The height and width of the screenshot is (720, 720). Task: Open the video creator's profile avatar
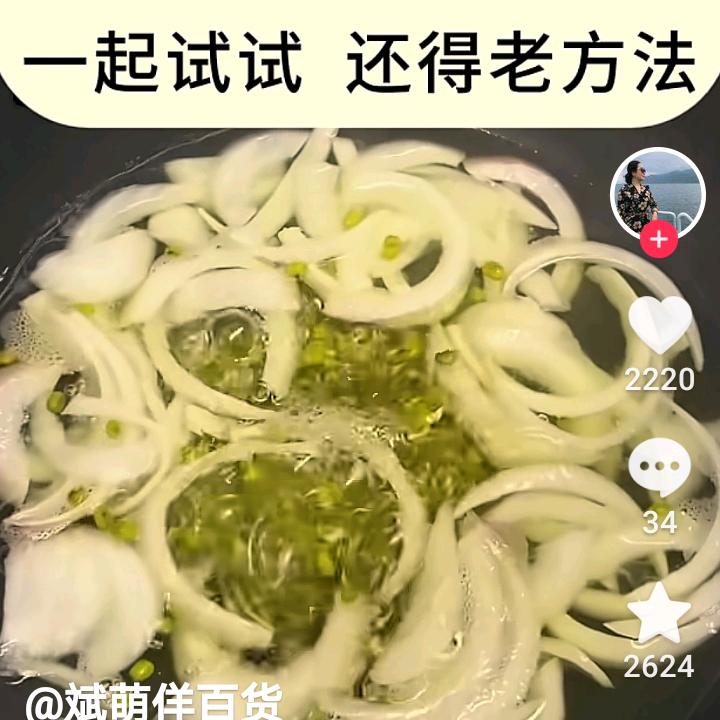[x=658, y=194]
